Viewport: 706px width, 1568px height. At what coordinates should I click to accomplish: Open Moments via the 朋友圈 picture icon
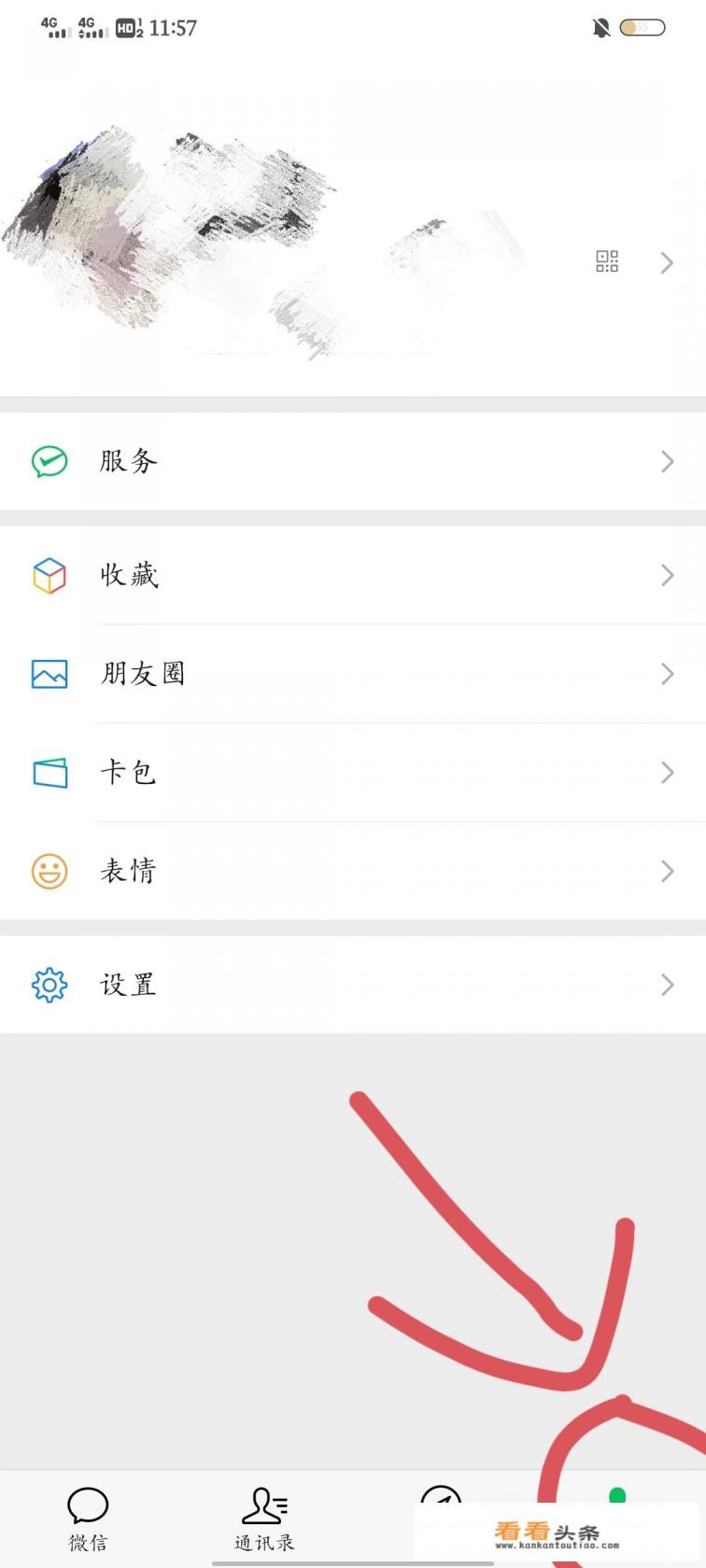49,674
